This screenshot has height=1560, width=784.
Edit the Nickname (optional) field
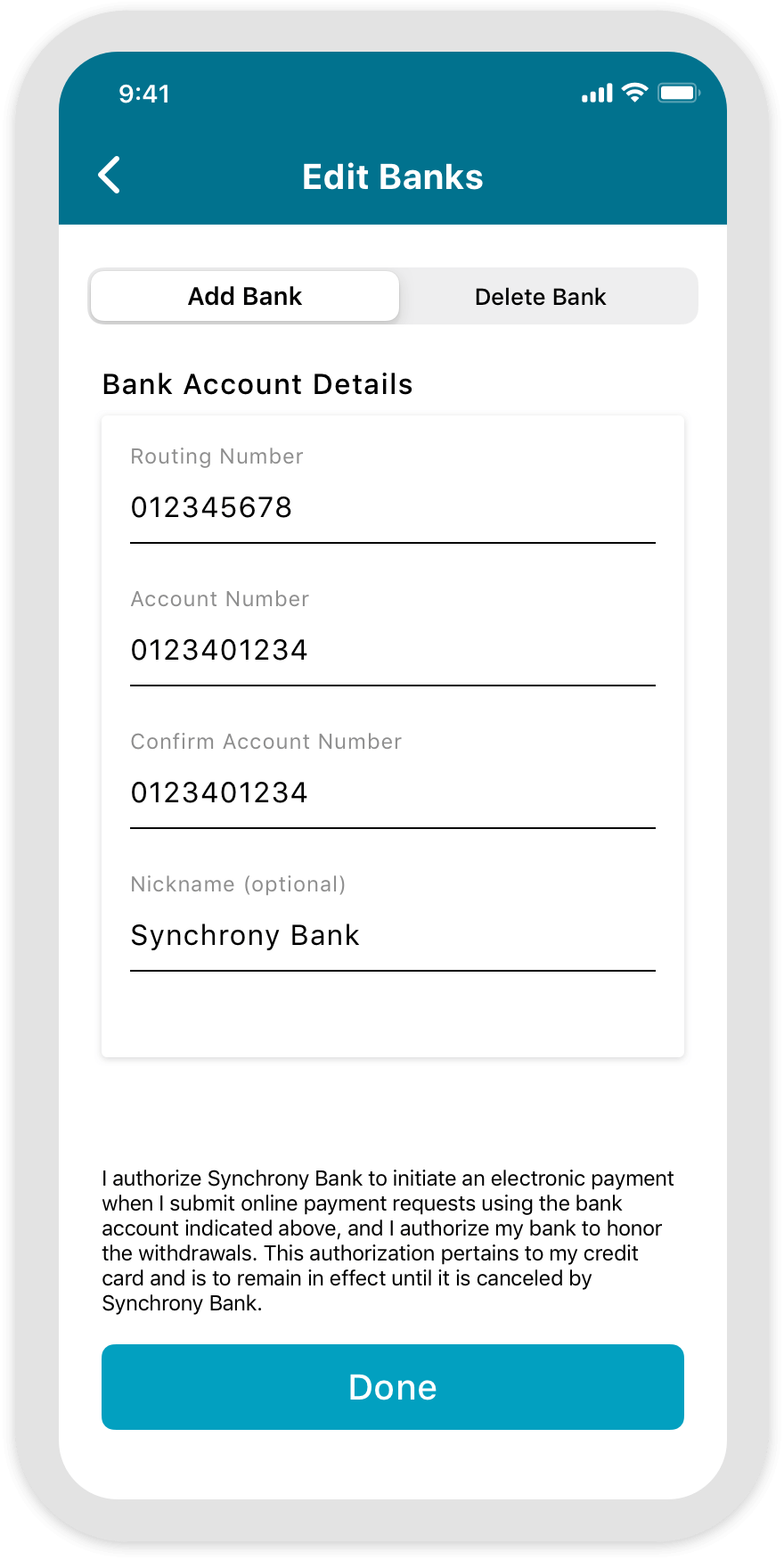coord(392,935)
